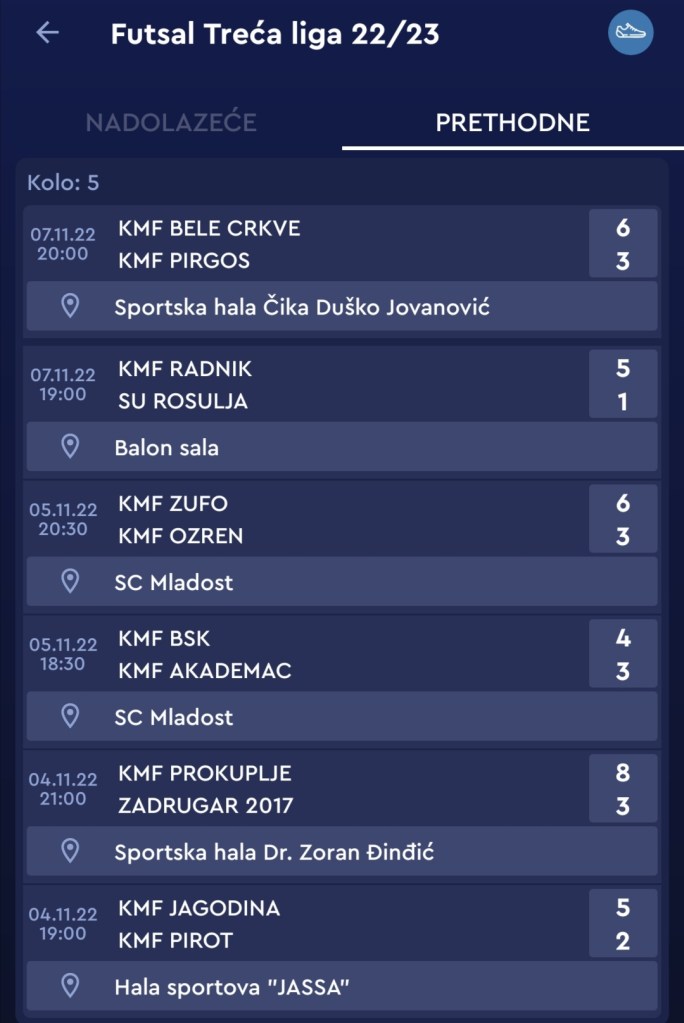
Task: Go back using the top arrow
Action: pyautogui.click(x=47, y=33)
